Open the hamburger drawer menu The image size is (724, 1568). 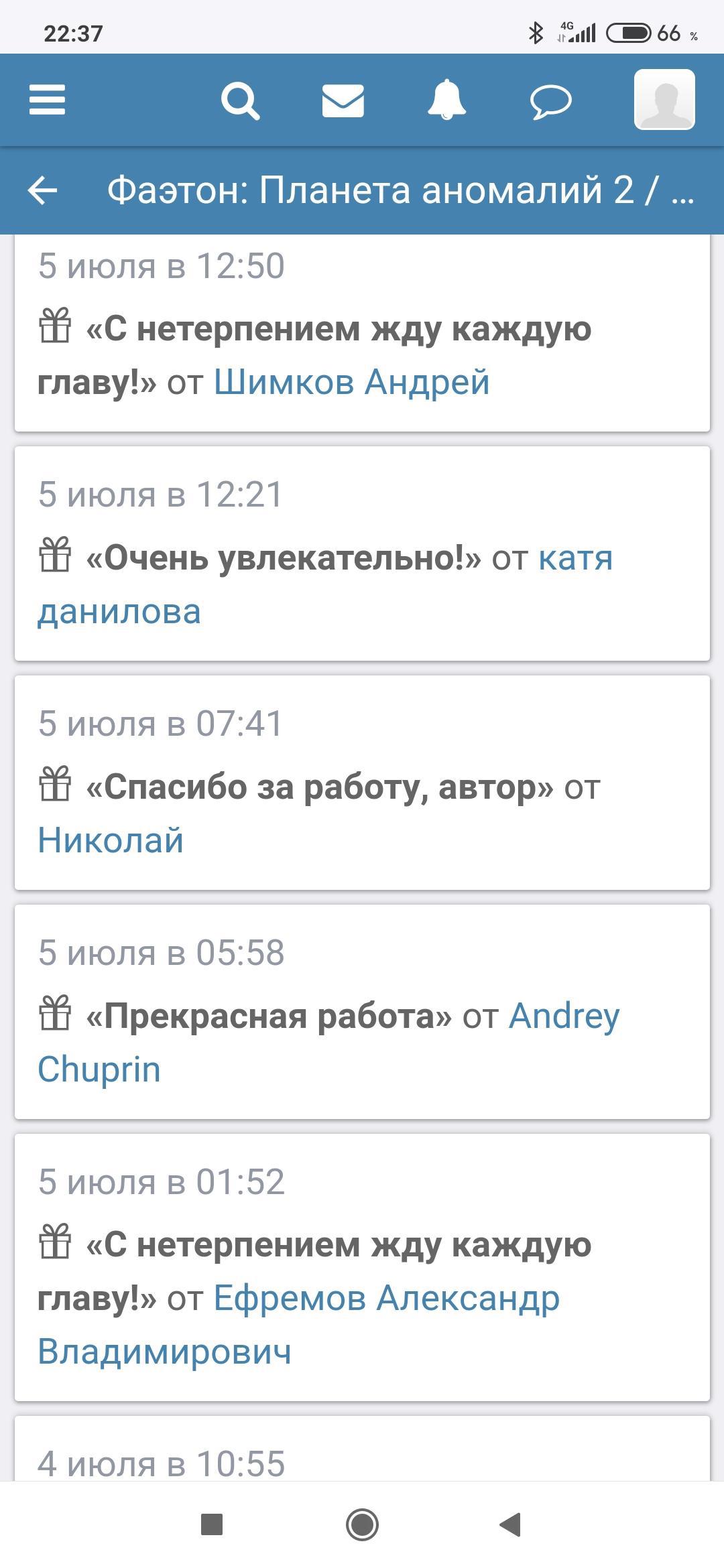click(x=47, y=100)
